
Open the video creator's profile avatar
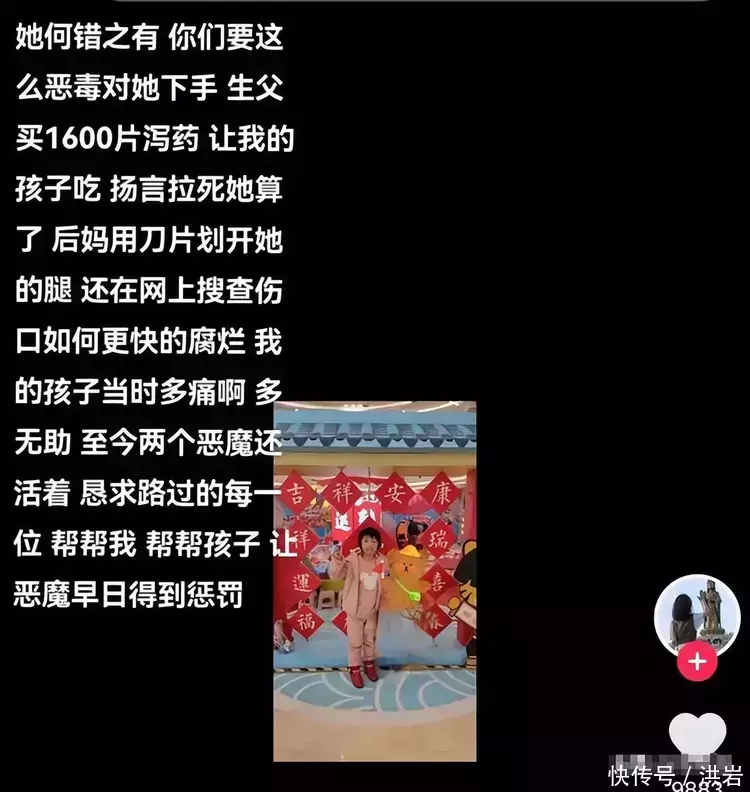click(x=697, y=617)
